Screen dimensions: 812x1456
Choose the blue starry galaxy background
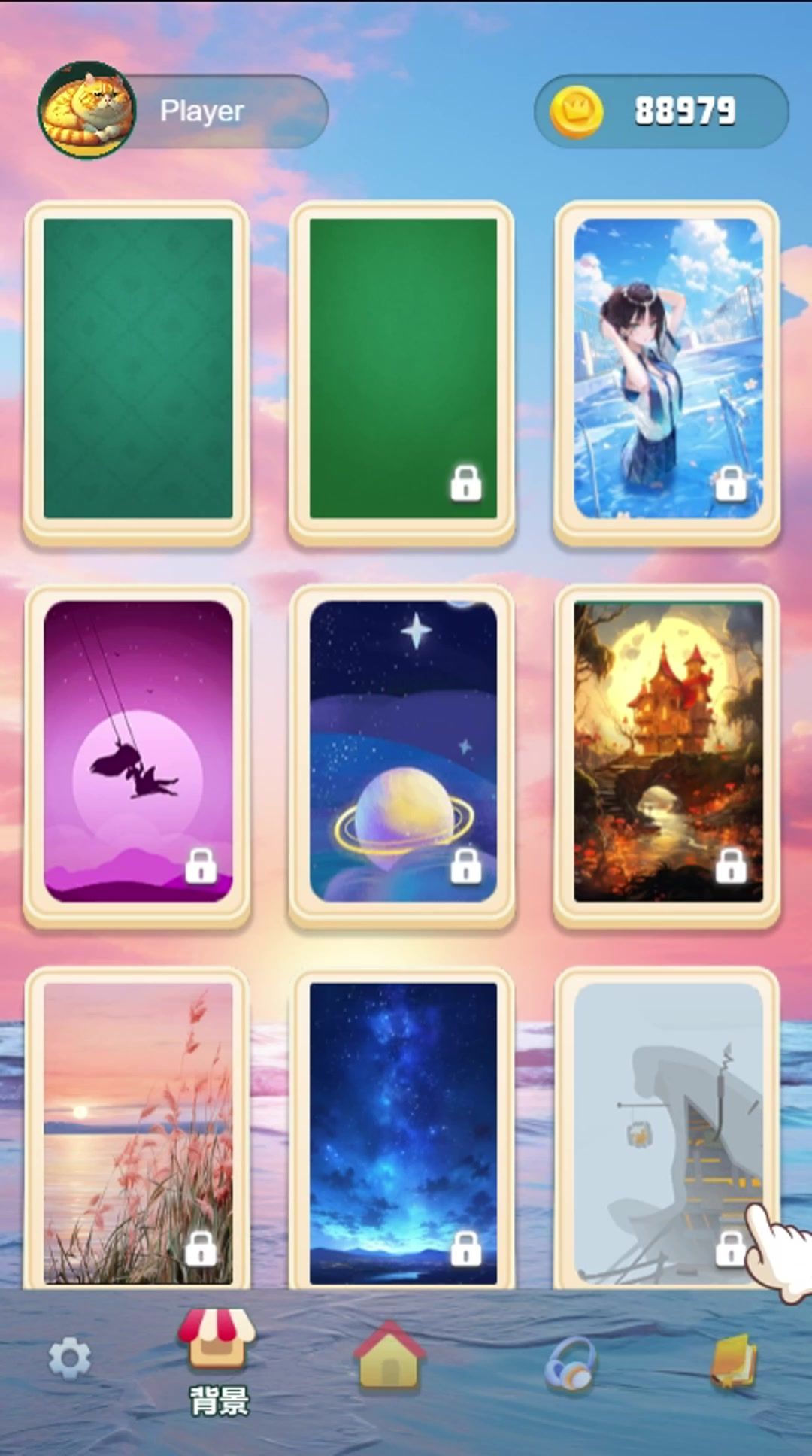403,1132
